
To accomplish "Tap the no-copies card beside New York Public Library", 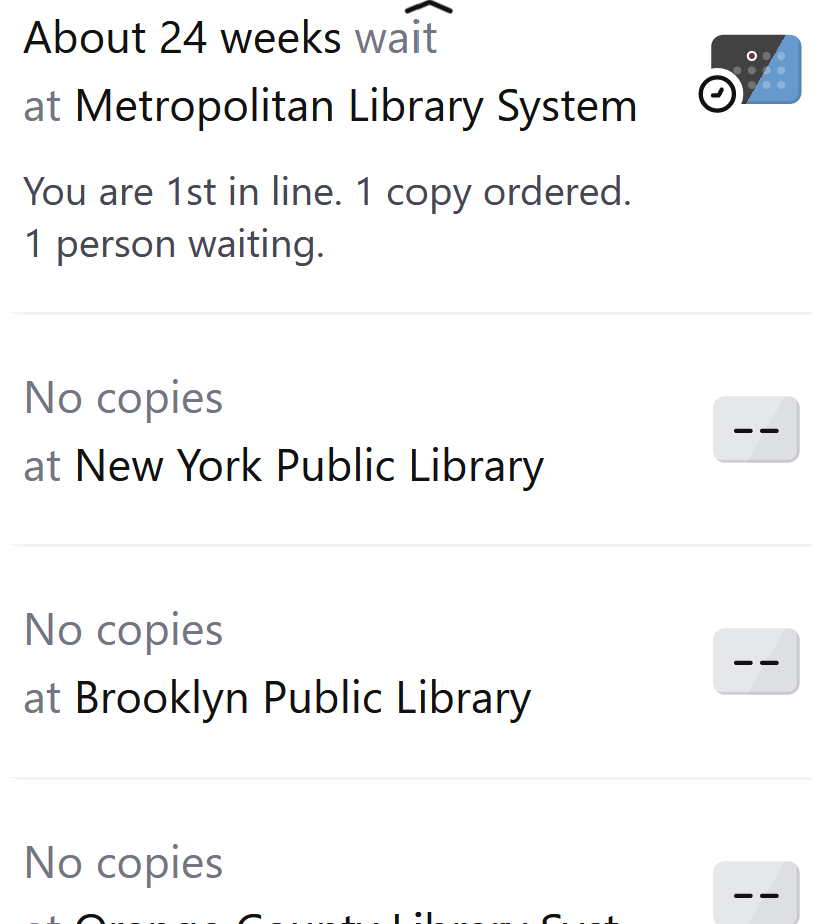I will 756,430.
